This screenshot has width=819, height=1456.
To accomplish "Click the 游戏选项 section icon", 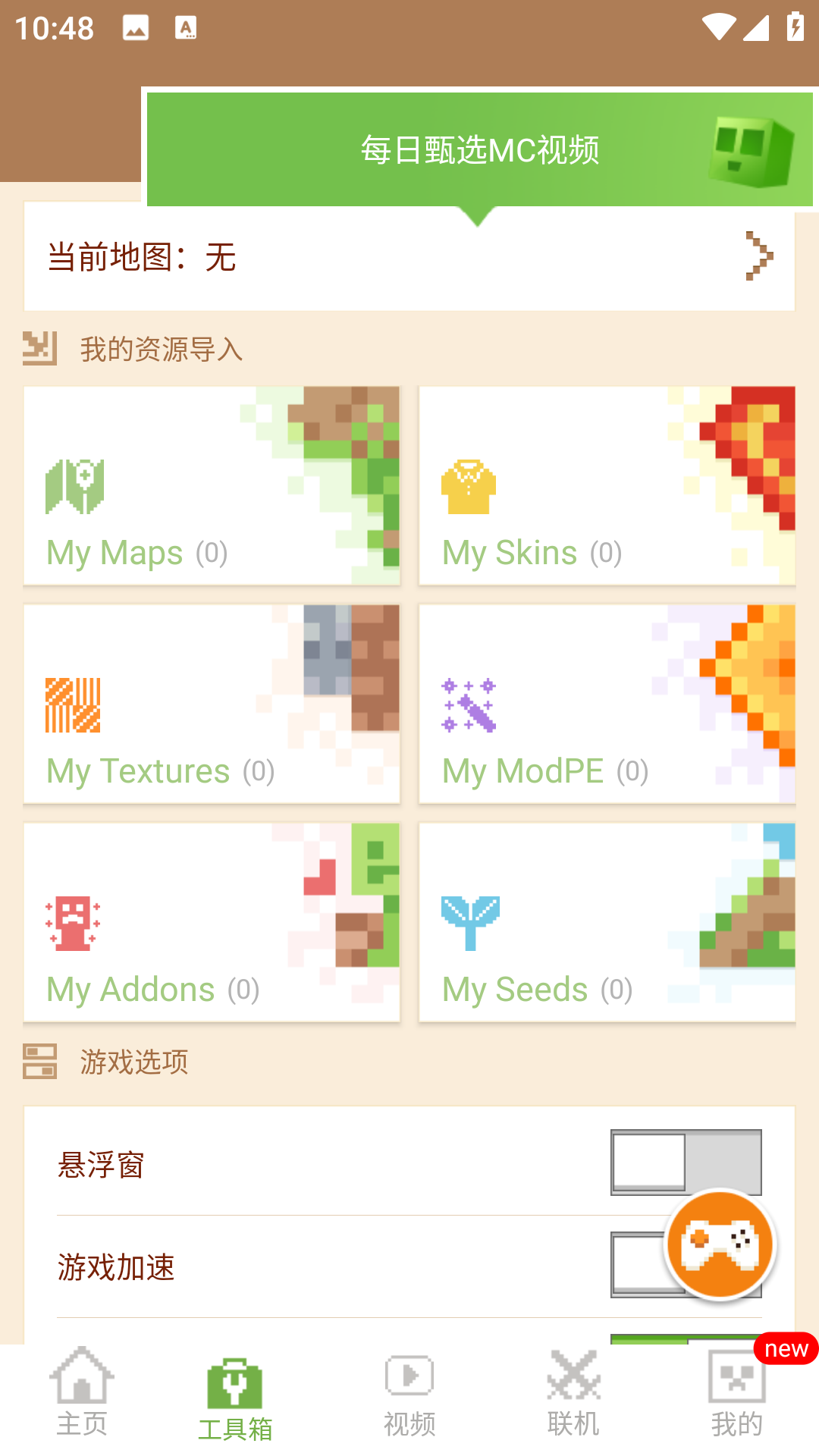I will coord(41,1062).
